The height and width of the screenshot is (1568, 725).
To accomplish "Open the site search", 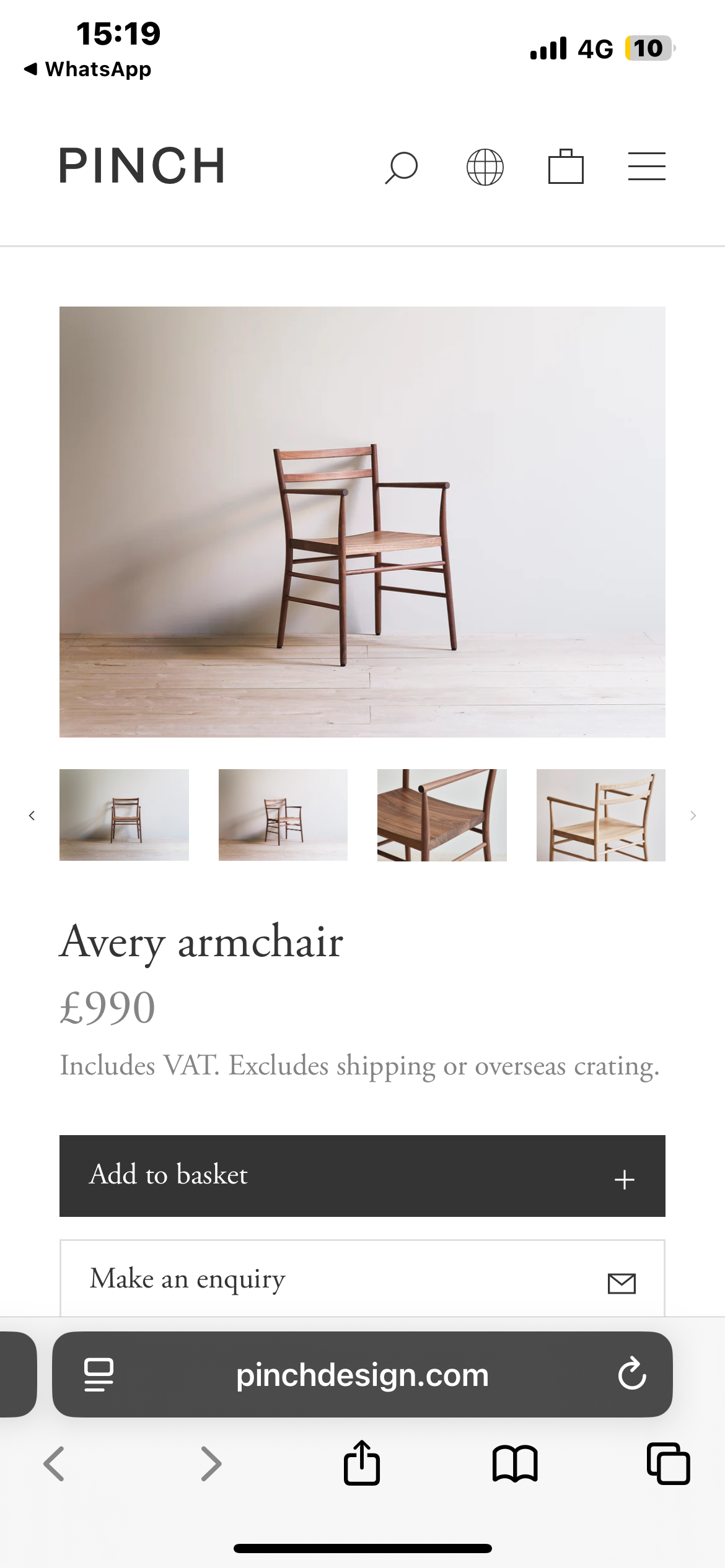I will 402,167.
